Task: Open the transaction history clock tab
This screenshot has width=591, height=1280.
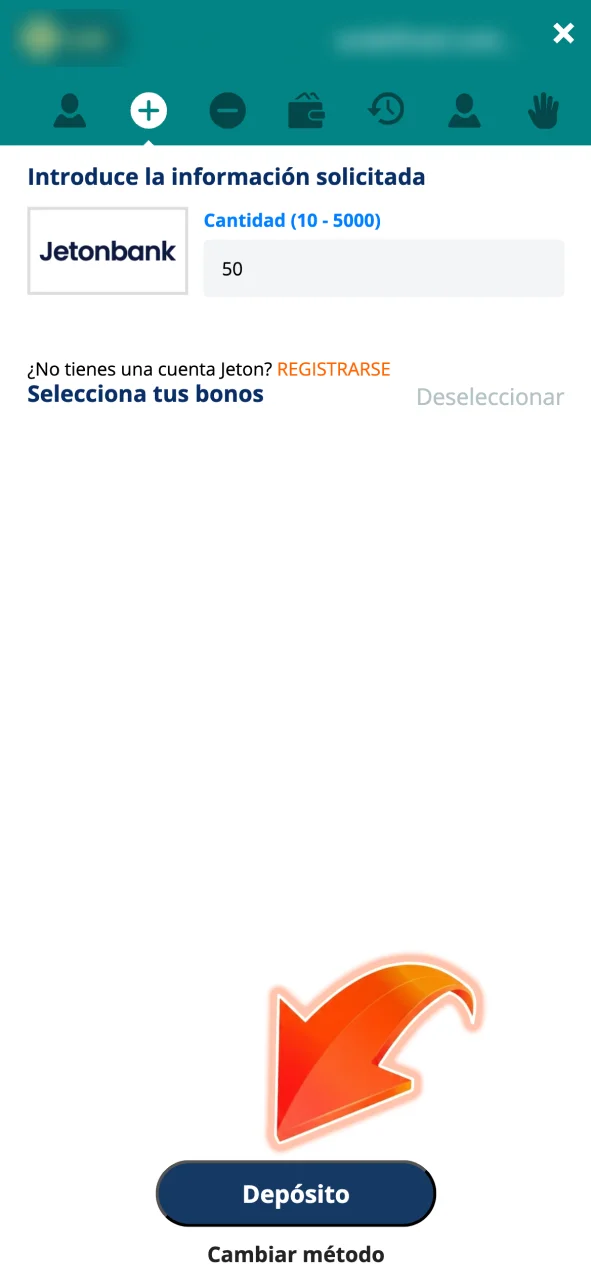Action: coord(385,110)
